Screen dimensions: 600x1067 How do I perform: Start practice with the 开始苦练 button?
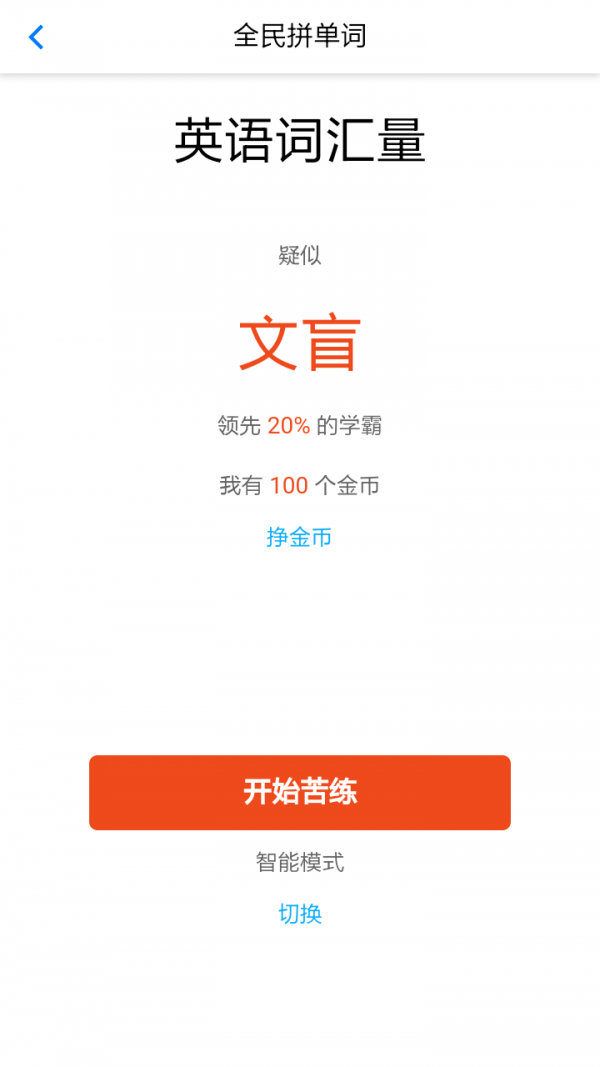click(x=300, y=792)
